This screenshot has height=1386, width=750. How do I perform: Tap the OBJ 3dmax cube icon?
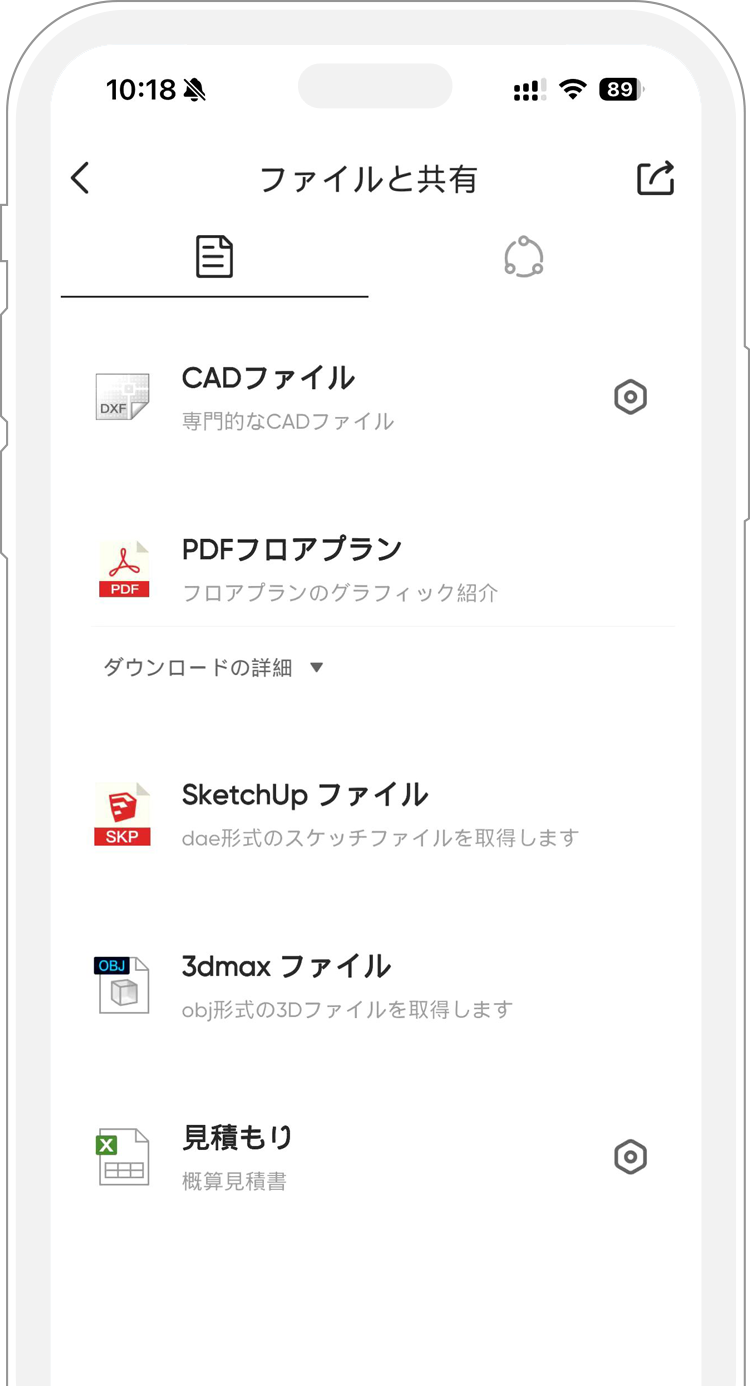(122, 984)
